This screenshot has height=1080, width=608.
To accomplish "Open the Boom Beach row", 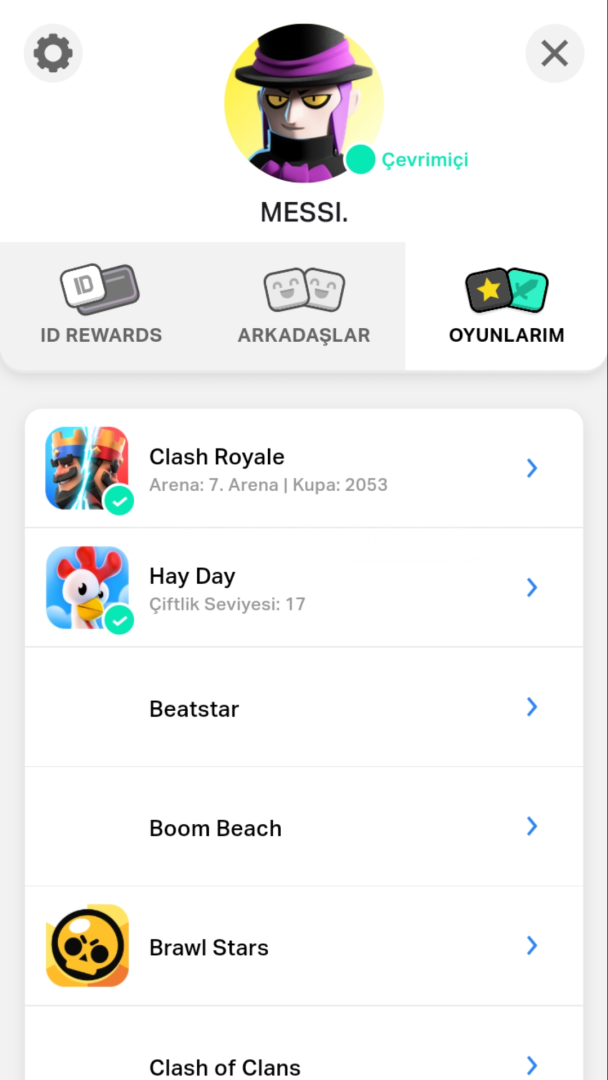I will (304, 827).
